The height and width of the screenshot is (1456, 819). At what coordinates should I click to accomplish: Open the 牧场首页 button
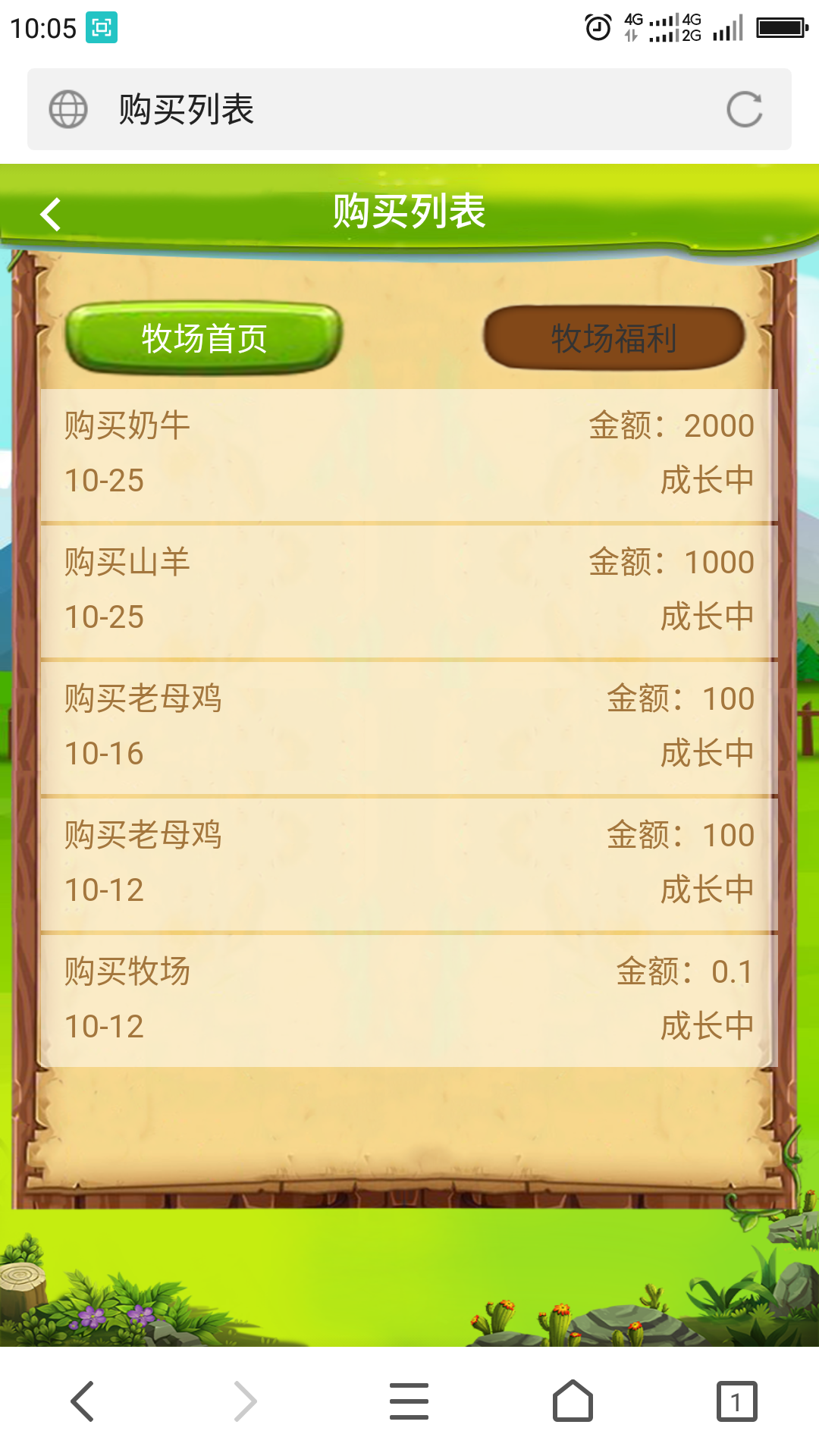204,338
